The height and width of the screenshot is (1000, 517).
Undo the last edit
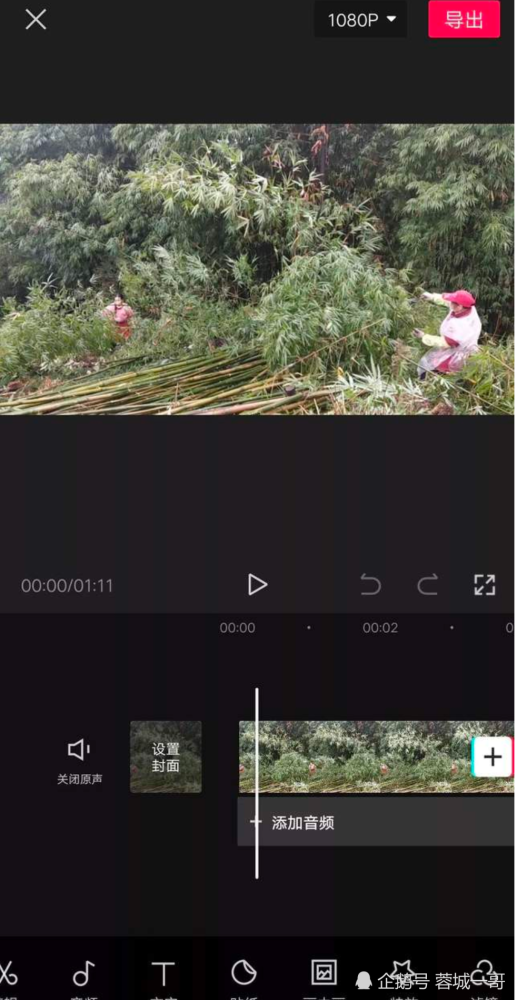click(x=370, y=585)
